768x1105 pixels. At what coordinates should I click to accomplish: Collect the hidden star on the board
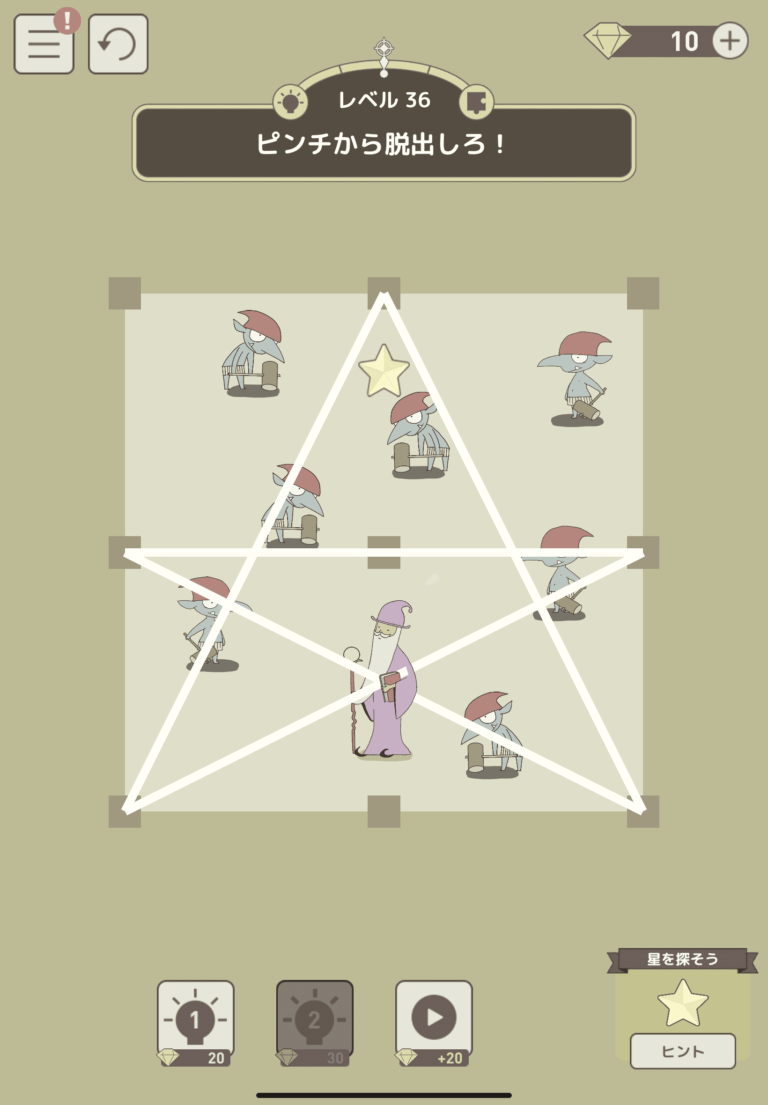384,370
